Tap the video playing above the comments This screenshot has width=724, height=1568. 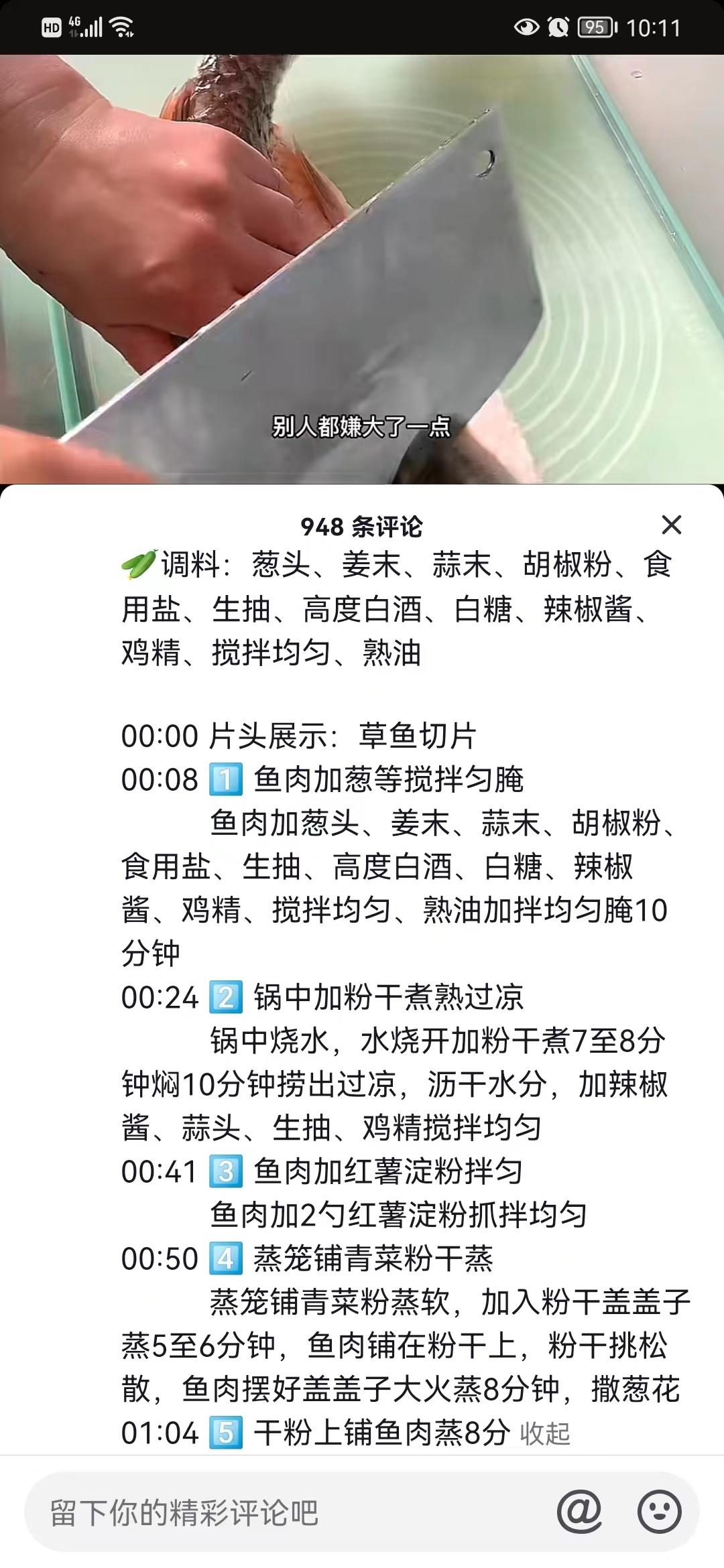pyautogui.click(x=362, y=269)
